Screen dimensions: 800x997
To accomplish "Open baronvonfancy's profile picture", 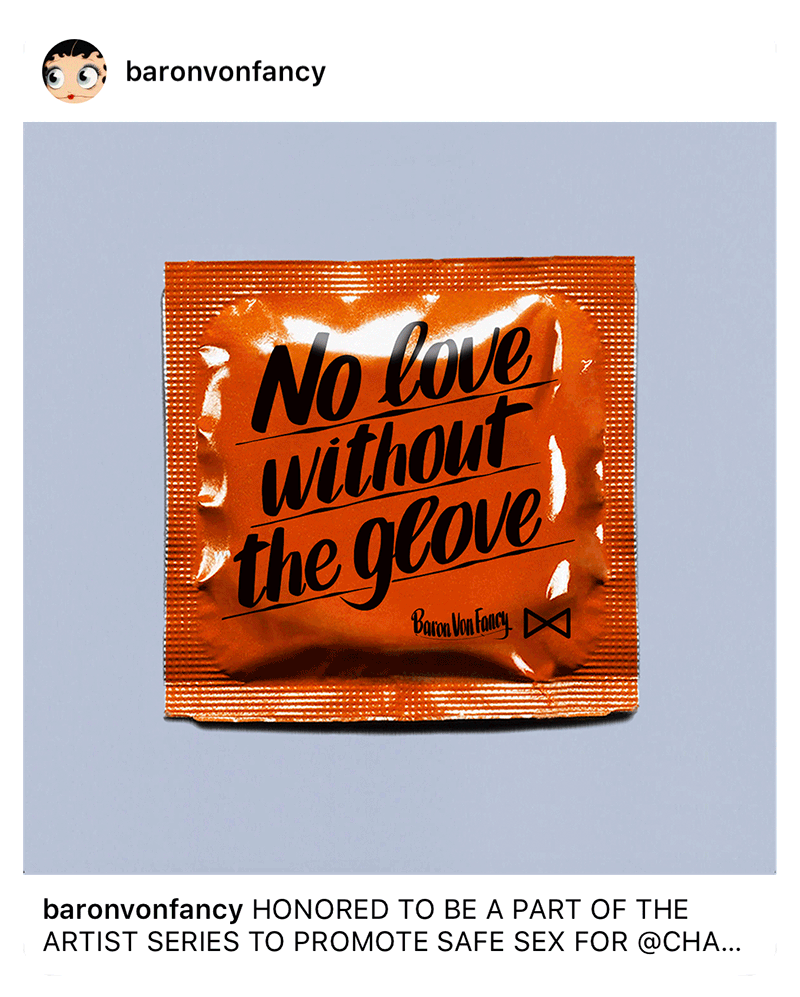I will click(x=74, y=72).
